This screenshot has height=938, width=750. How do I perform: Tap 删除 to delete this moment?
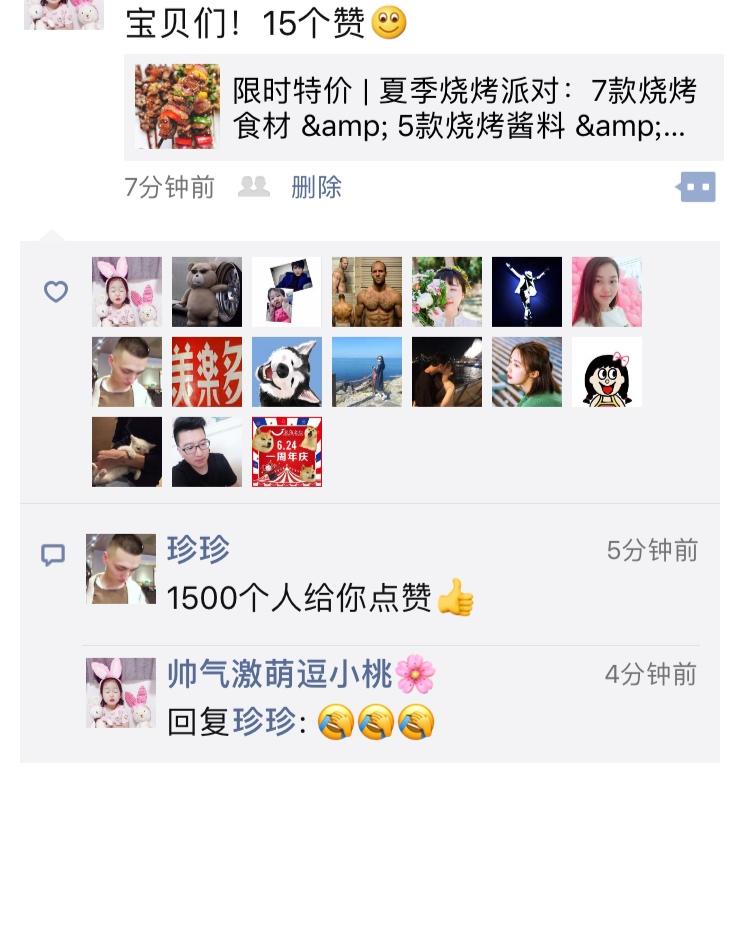tap(316, 187)
